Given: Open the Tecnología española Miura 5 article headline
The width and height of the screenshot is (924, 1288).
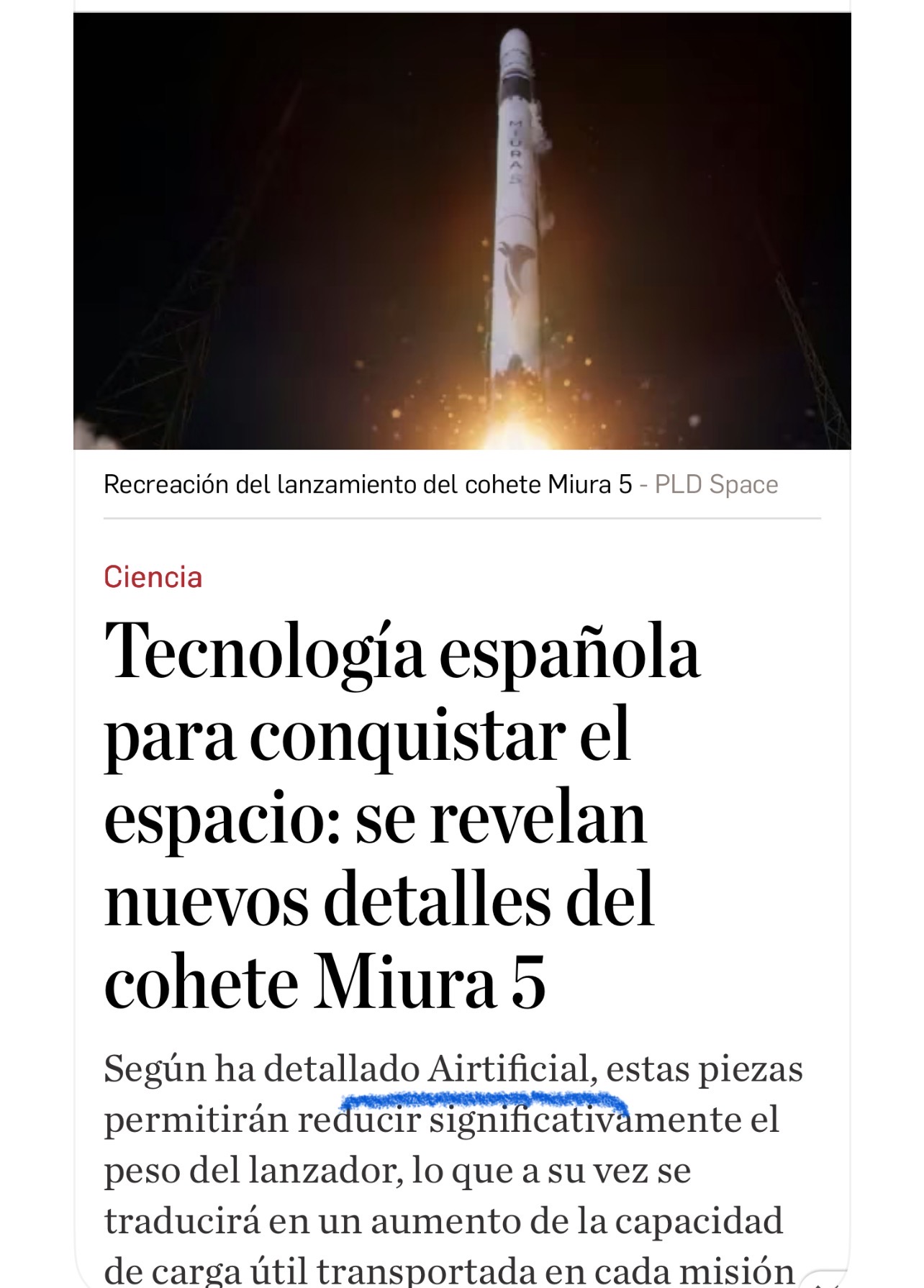Looking at the screenshot, I should pos(402,815).
